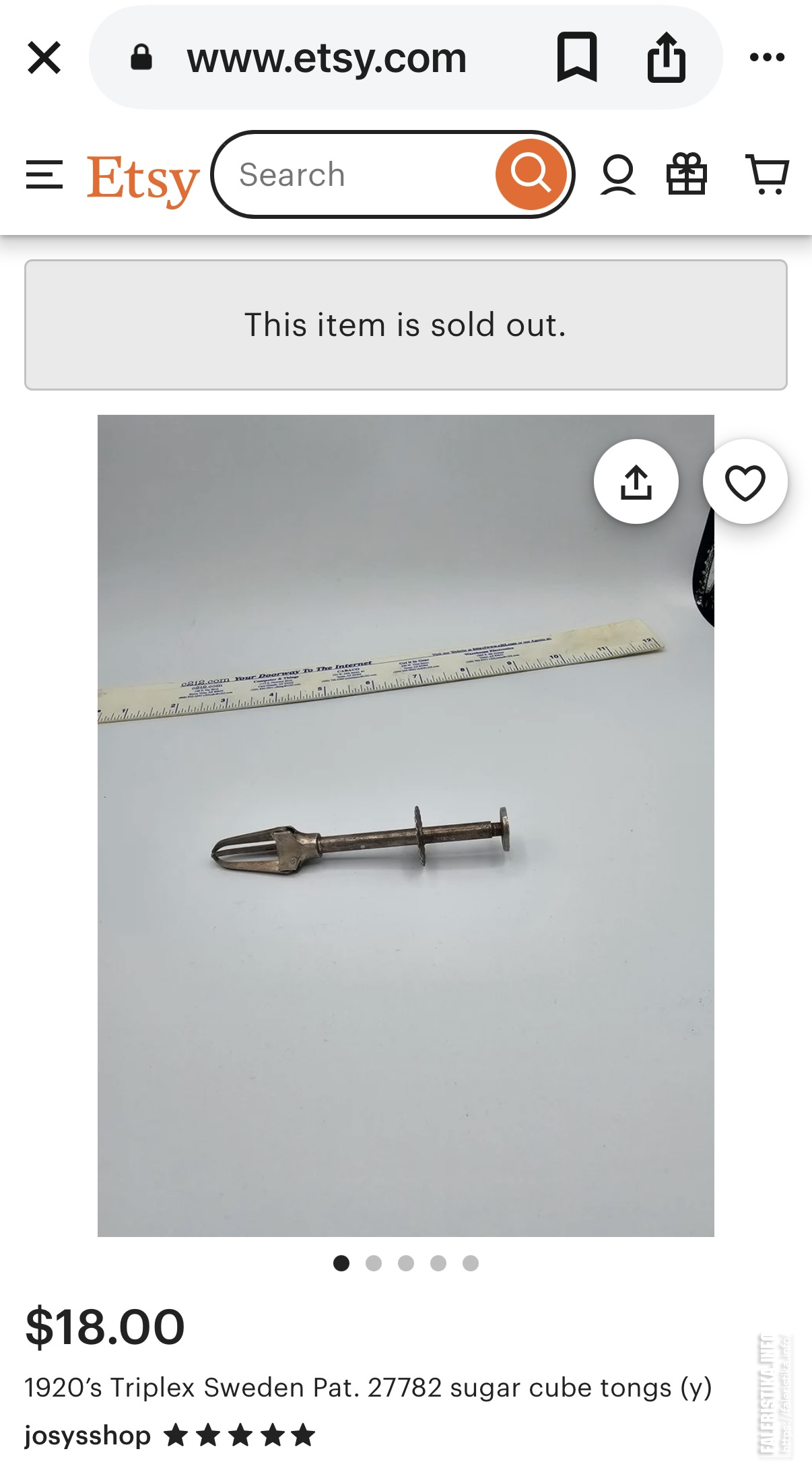
Task: Open the browser overflow menu
Action: click(x=767, y=58)
